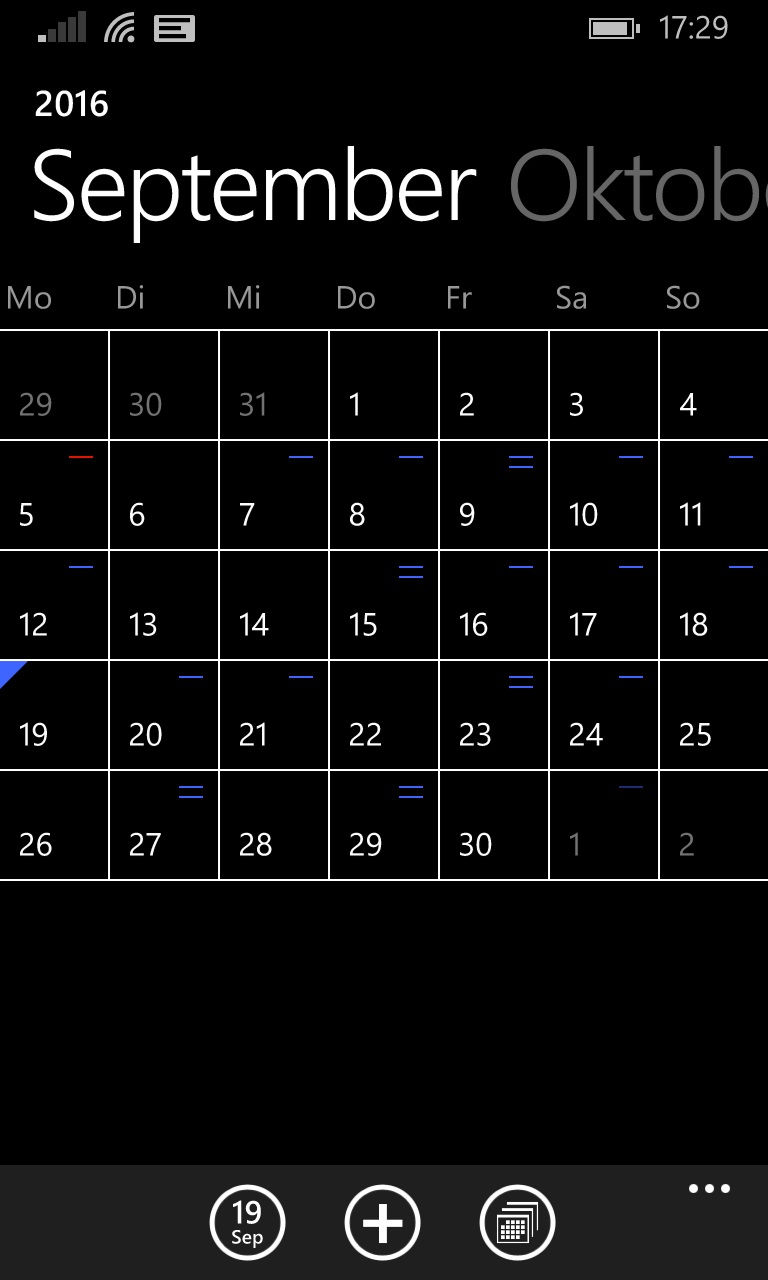Change the calendar view mode
The height and width of the screenshot is (1280, 768).
click(517, 1222)
